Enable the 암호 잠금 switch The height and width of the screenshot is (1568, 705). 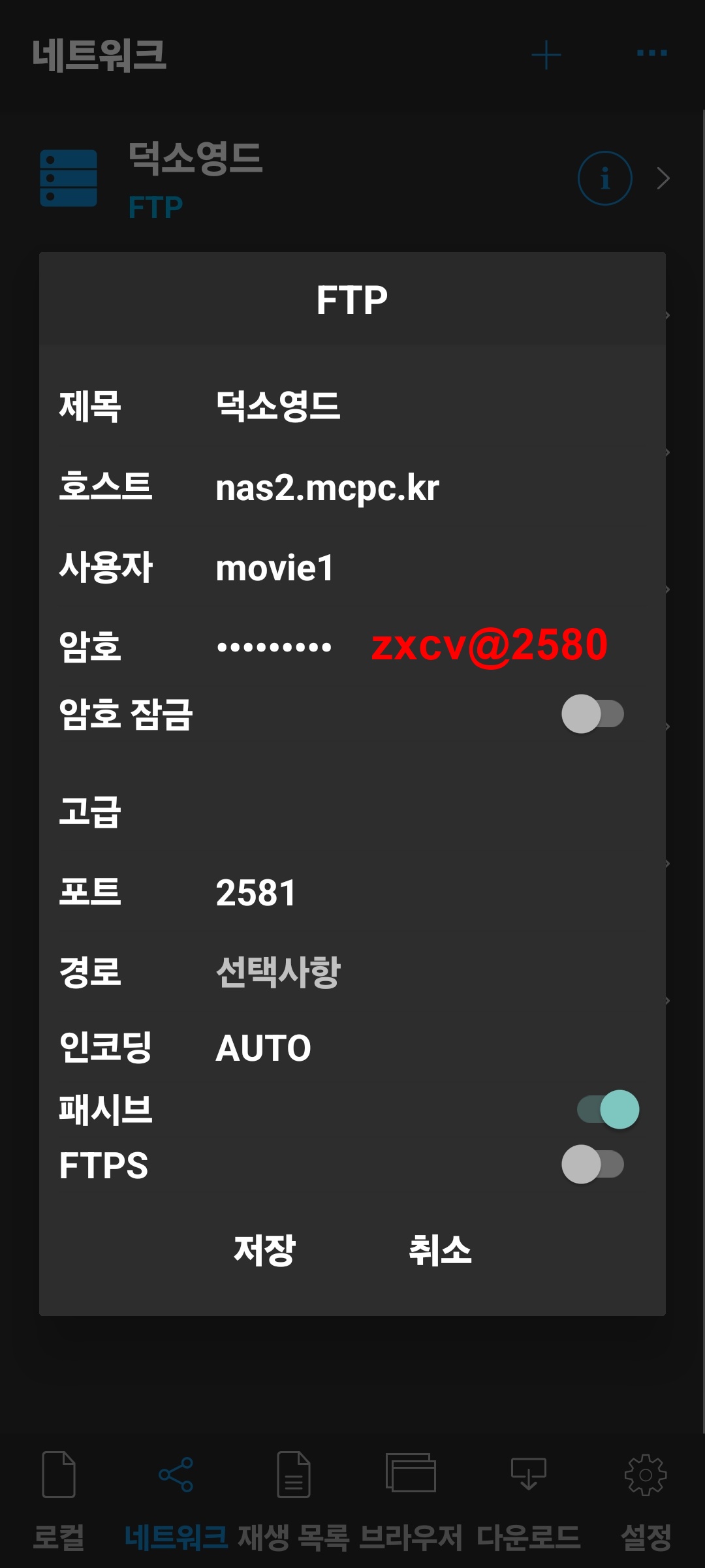592,713
